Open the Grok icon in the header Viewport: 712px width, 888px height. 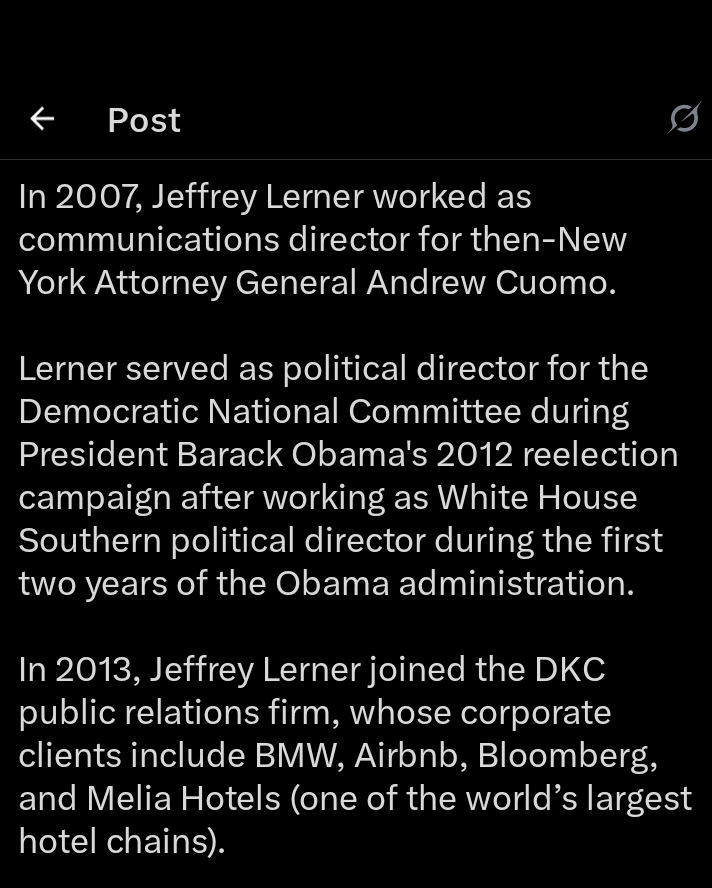tap(684, 119)
